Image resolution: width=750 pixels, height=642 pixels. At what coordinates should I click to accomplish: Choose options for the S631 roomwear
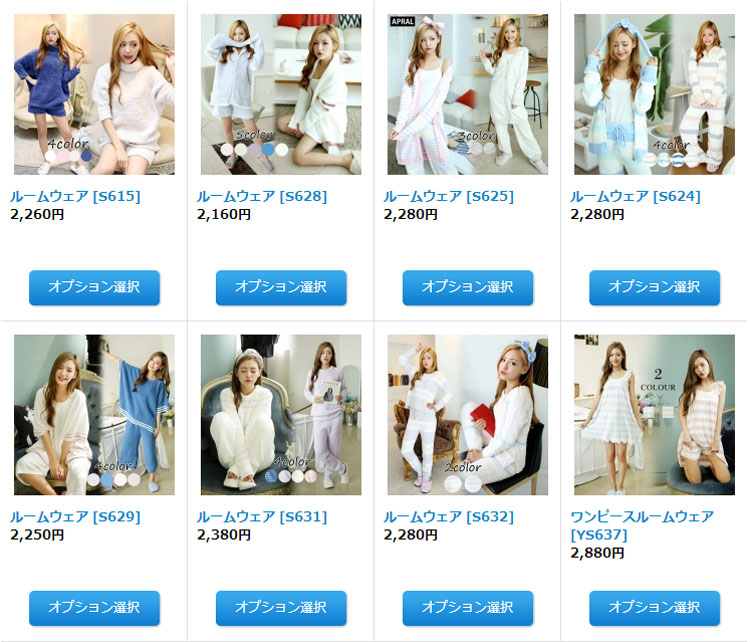pyautogui.click(x=281, y=607)
